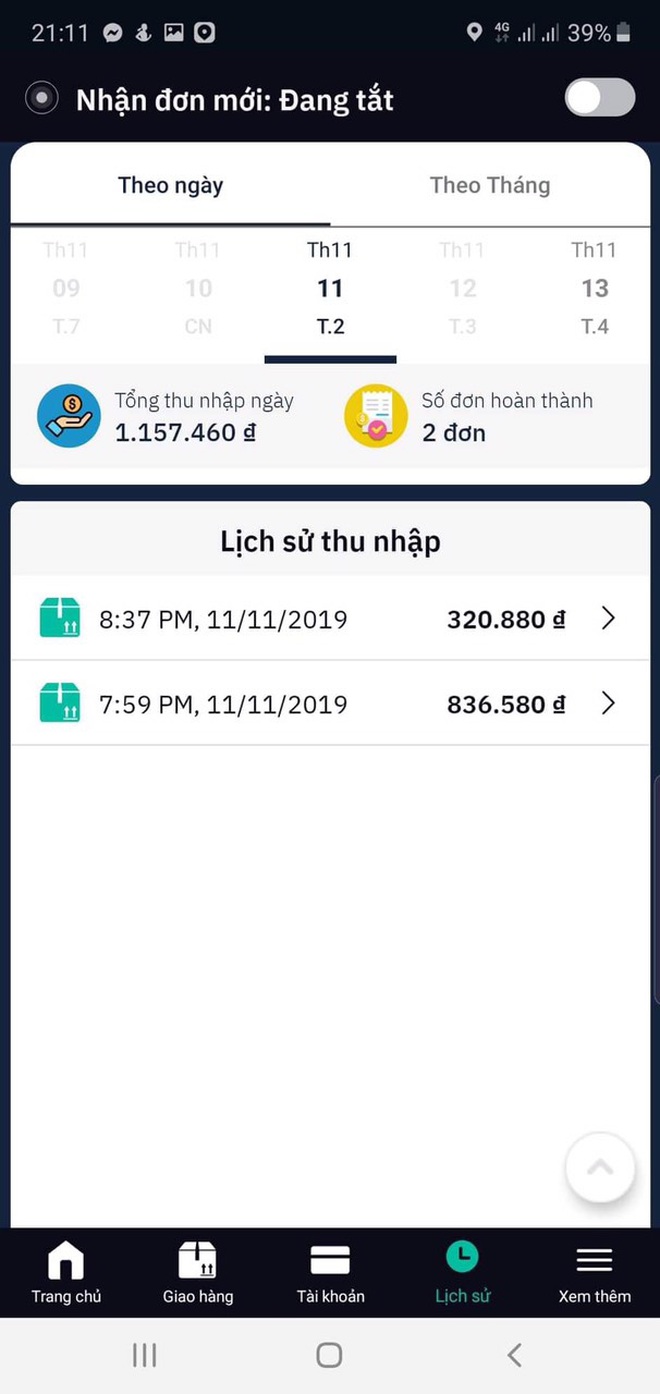This screenshot has width=660, height=1394.
Task: Select date Th11 10 CN
Action: [x=198, y=288]
